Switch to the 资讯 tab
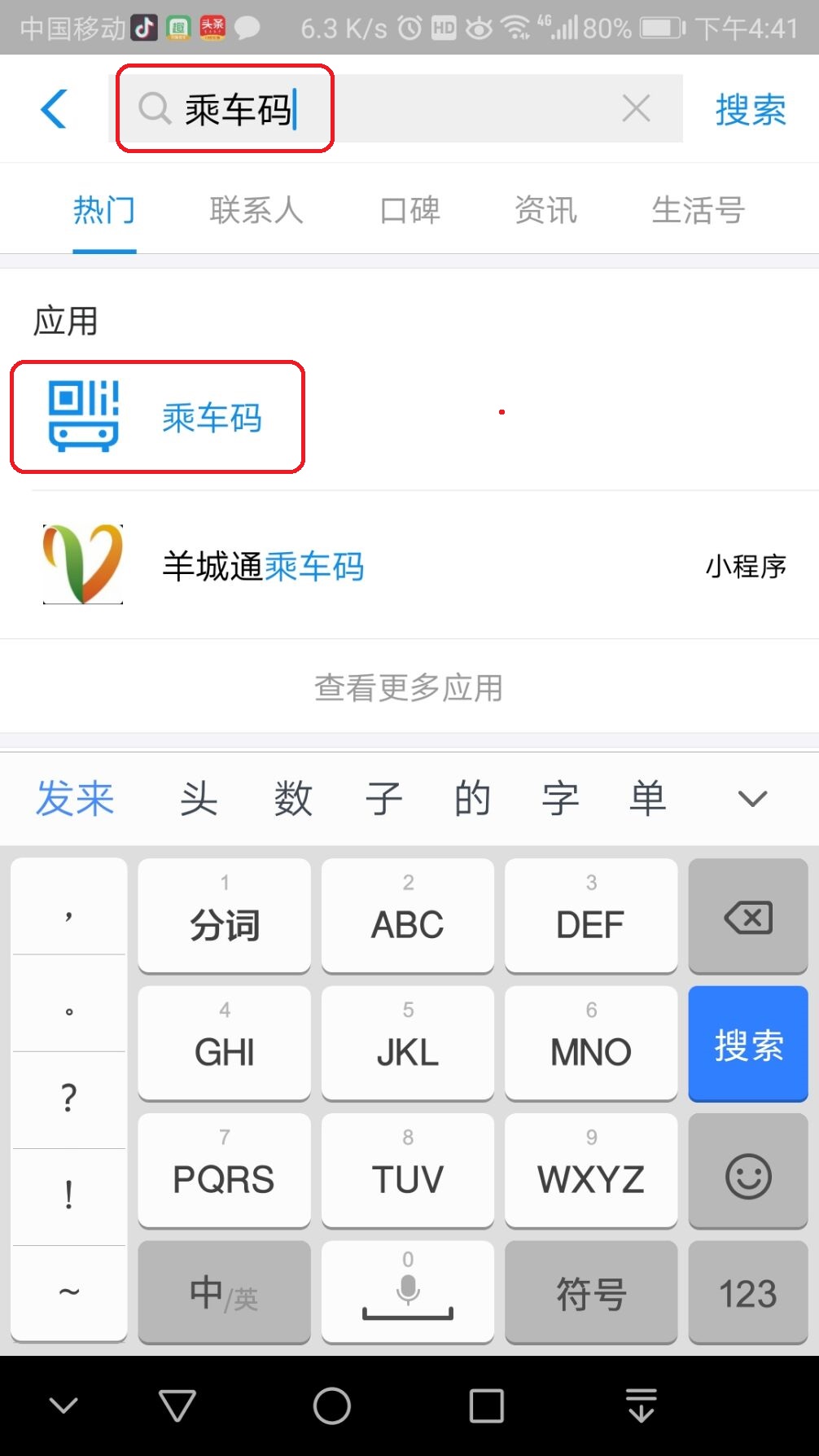The image size is (819, 1456). [545, 210]
